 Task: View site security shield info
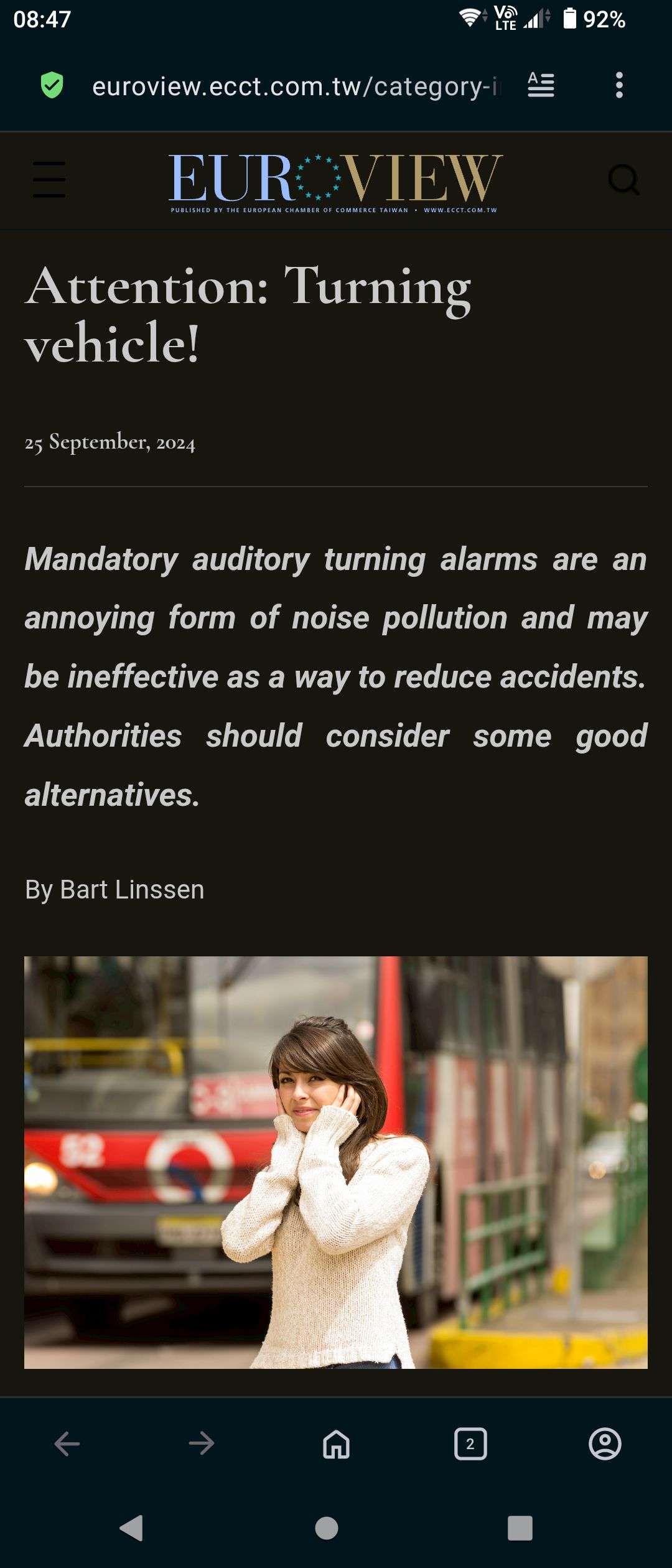pos(52,85)
